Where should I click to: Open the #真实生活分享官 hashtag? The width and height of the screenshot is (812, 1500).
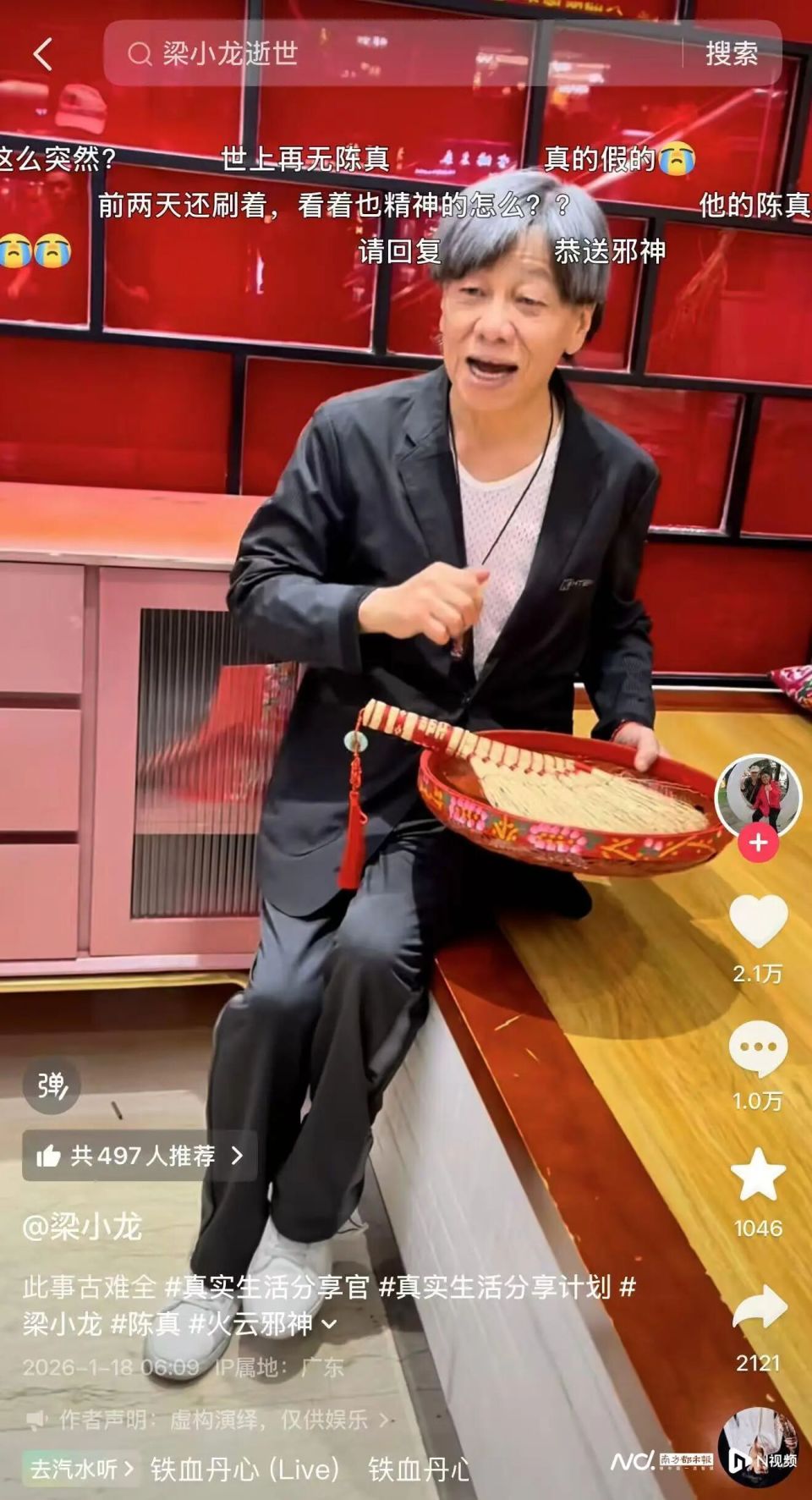(x=266, y=1287)
